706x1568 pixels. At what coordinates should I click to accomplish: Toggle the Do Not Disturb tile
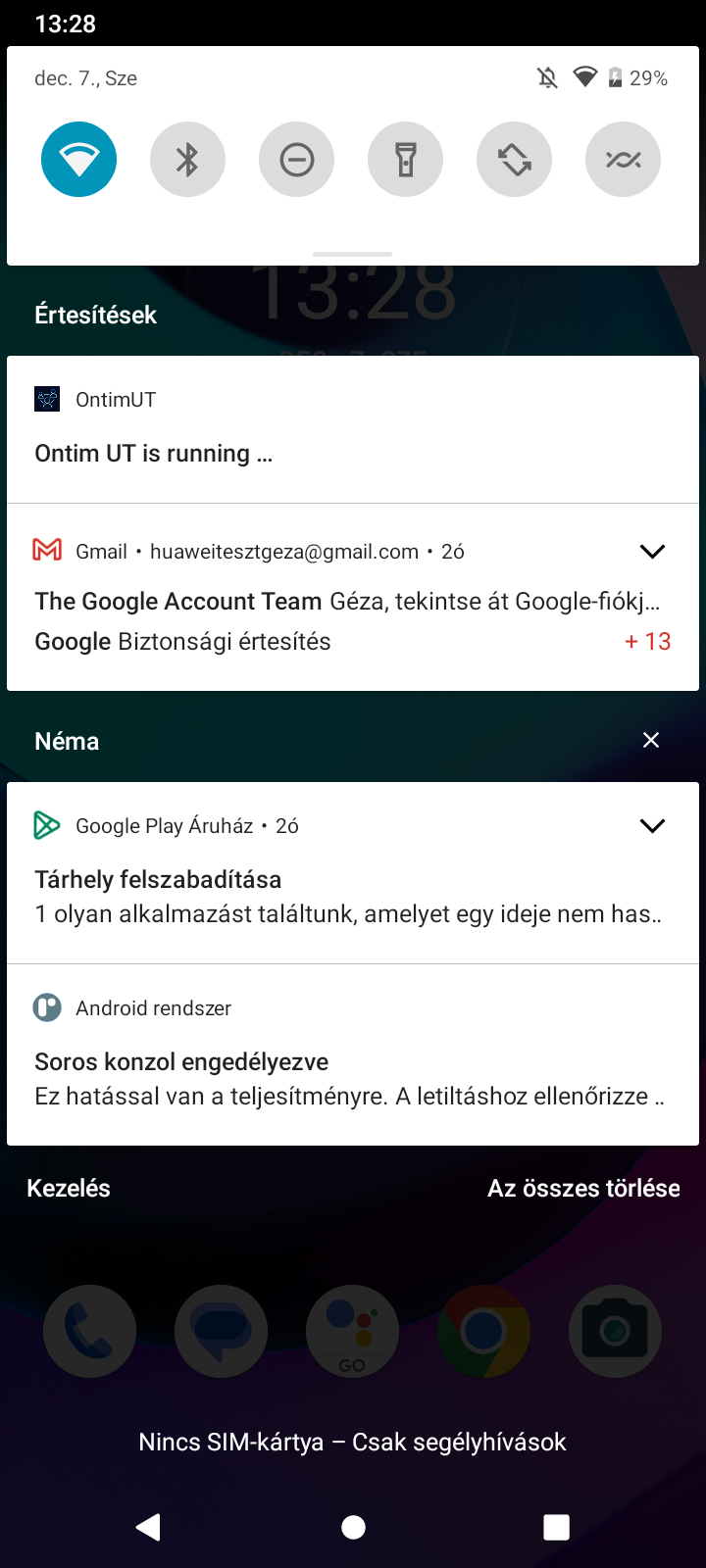coord(296,159)
